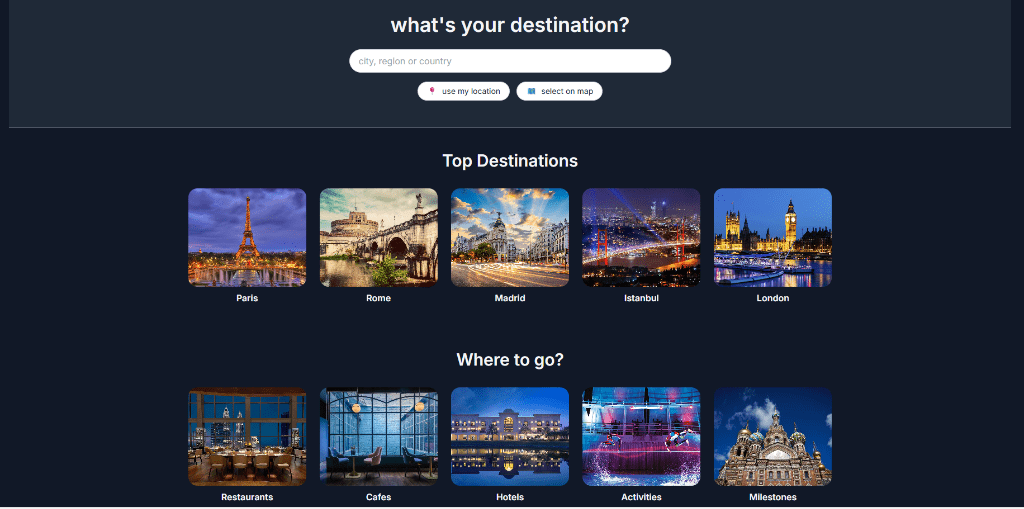The width and height of the screenshot is (1024, 509).
Task: Browse the Restaurants category
Action: click(247, 437)
